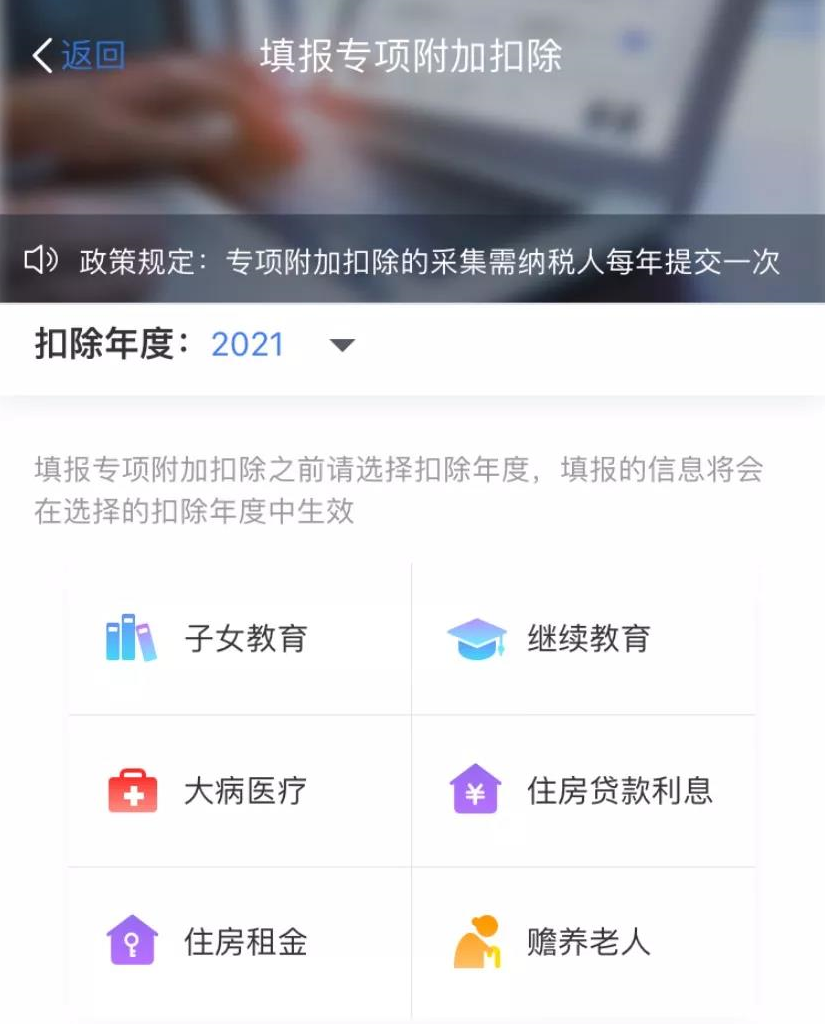Tap the 政策规定 announcement banner

point(412,262)
